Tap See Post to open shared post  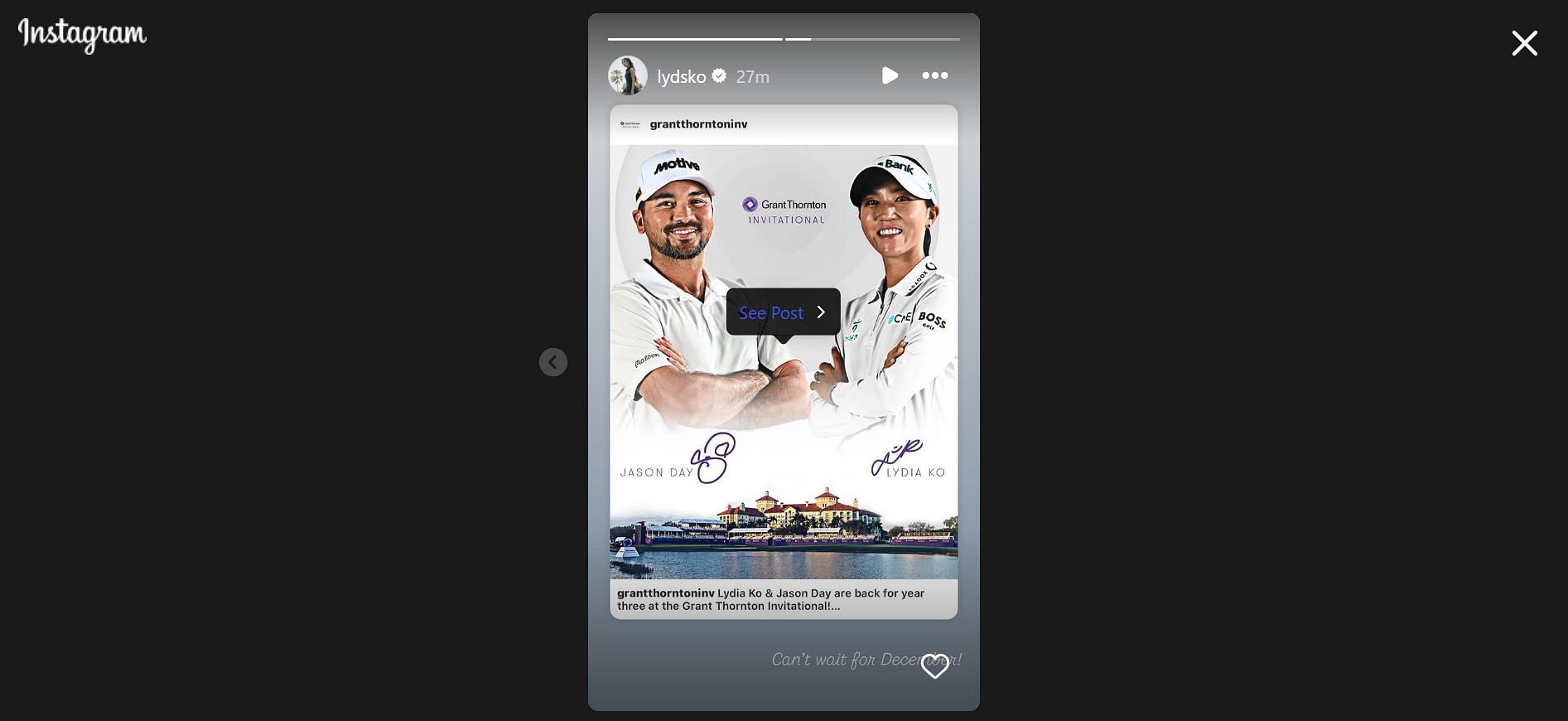pos(783,312)
